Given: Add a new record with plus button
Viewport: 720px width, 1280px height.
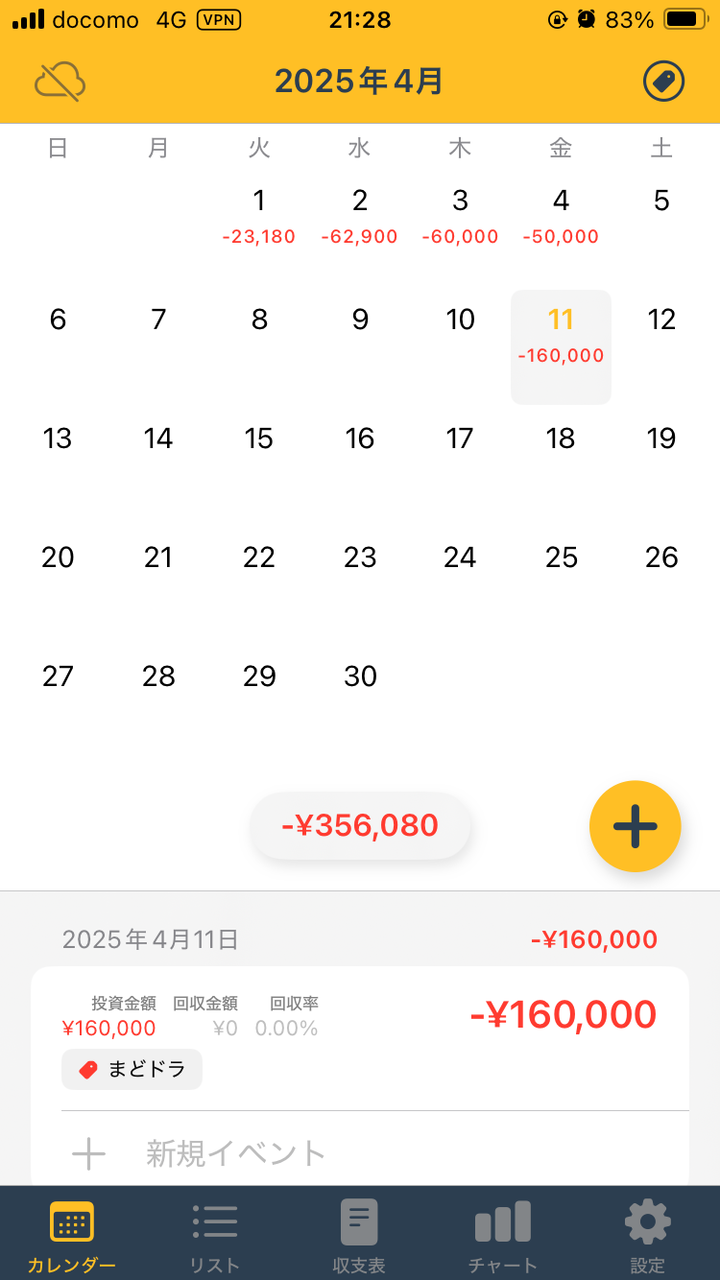Looking at the screenshot, I should tap(635, 826).
